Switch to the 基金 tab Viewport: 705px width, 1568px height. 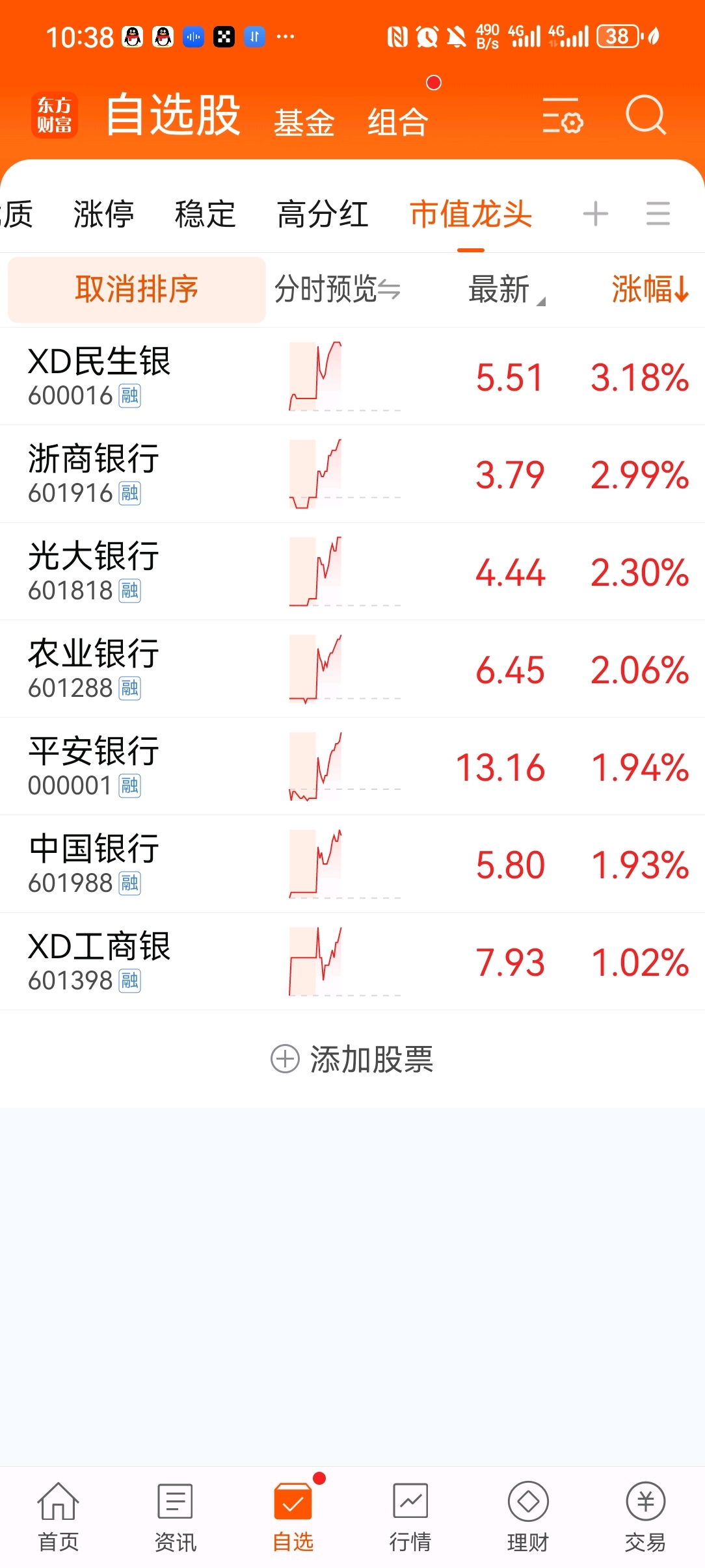(x=304, y=122)
